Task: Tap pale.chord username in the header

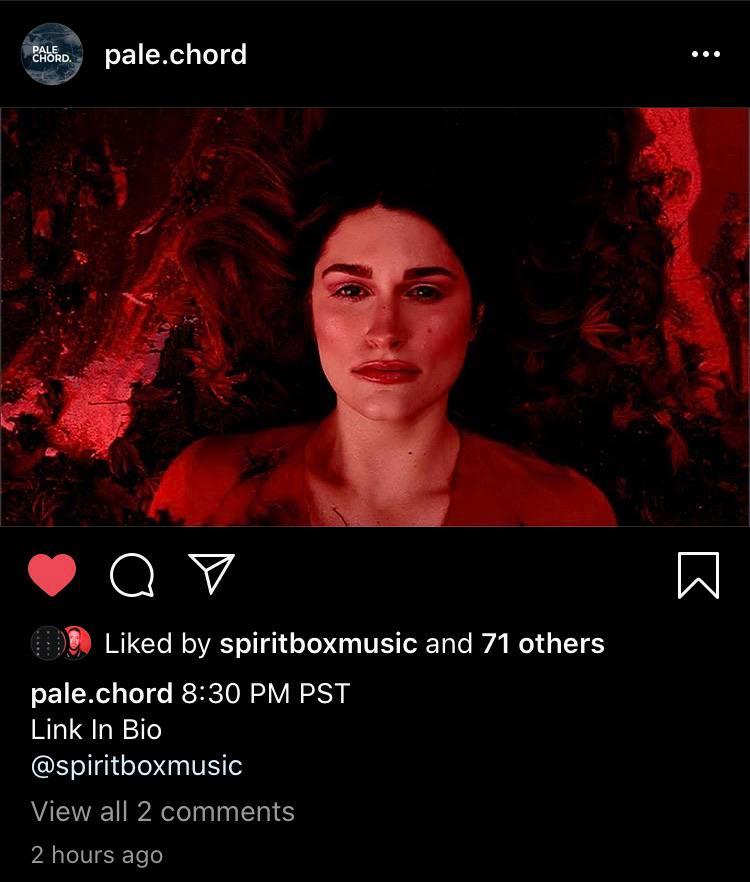Action: (175, 54)
